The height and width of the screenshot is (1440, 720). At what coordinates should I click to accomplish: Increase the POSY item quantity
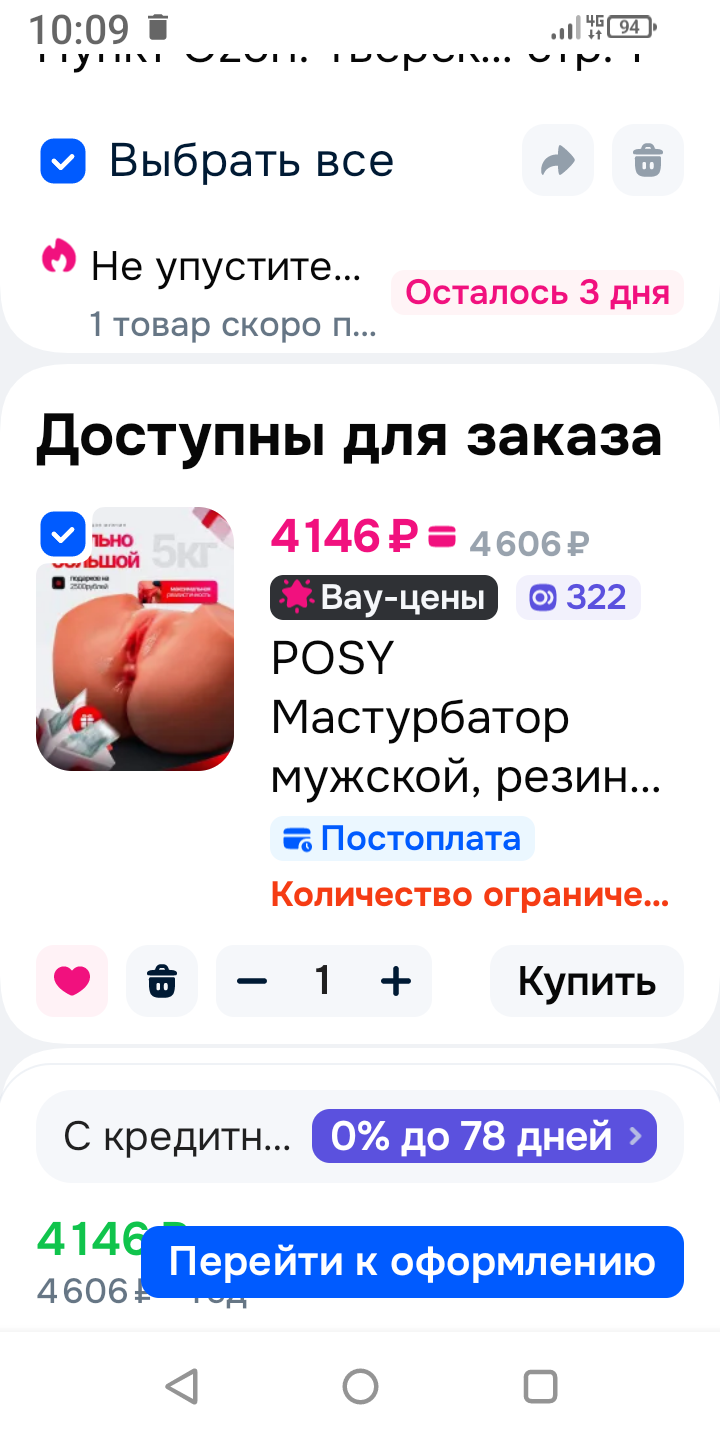click(396, 981)
